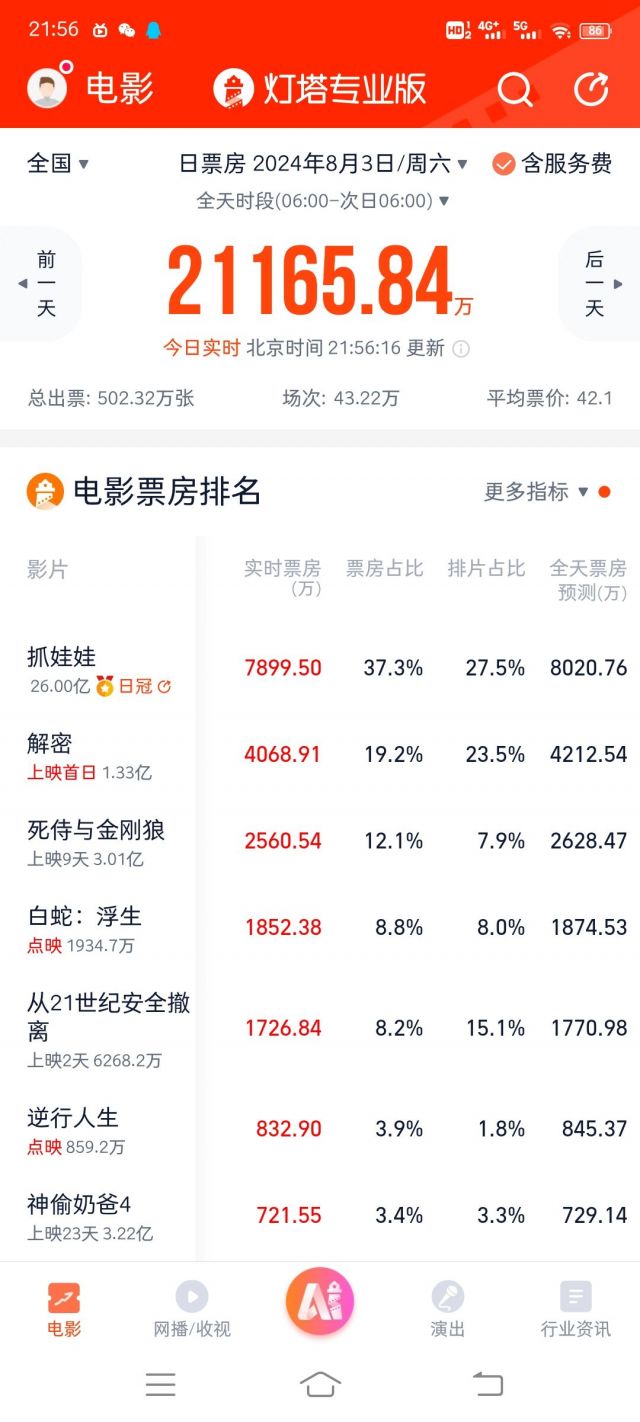The height and width of the screenshot is (1422, 640).
Task: Expand the 全国 region dropdown
Action: tap(58, 163)
